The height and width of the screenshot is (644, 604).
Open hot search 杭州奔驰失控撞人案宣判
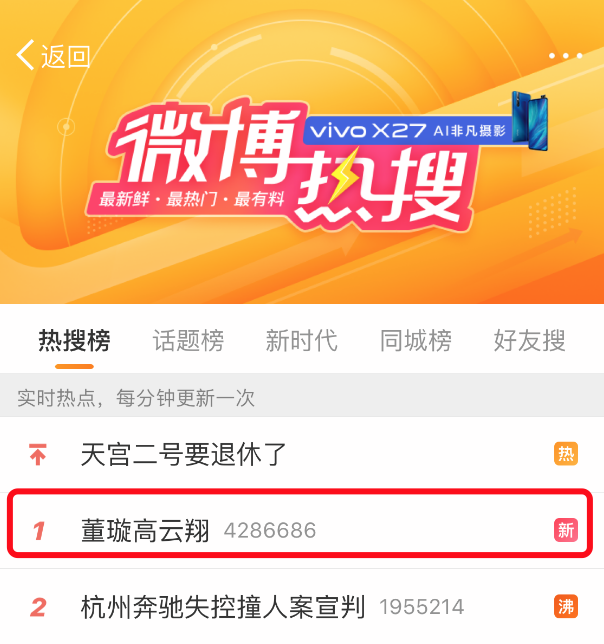223,606
